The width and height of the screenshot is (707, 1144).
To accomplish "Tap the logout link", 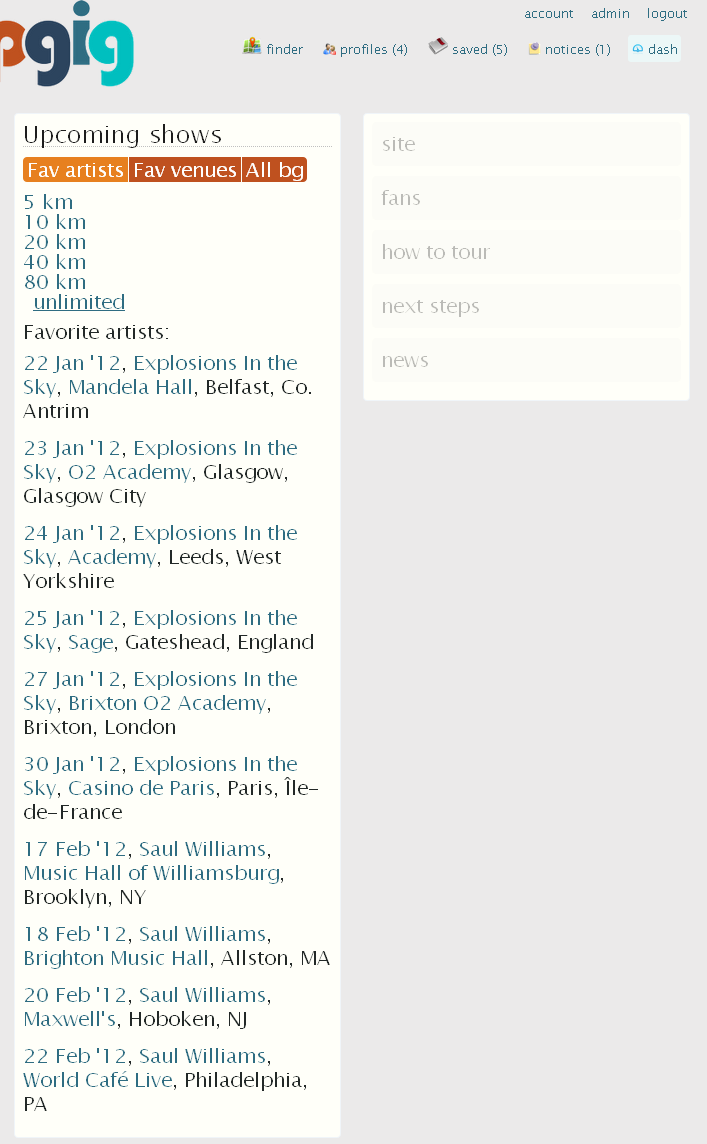I will [x=666, y=13].
